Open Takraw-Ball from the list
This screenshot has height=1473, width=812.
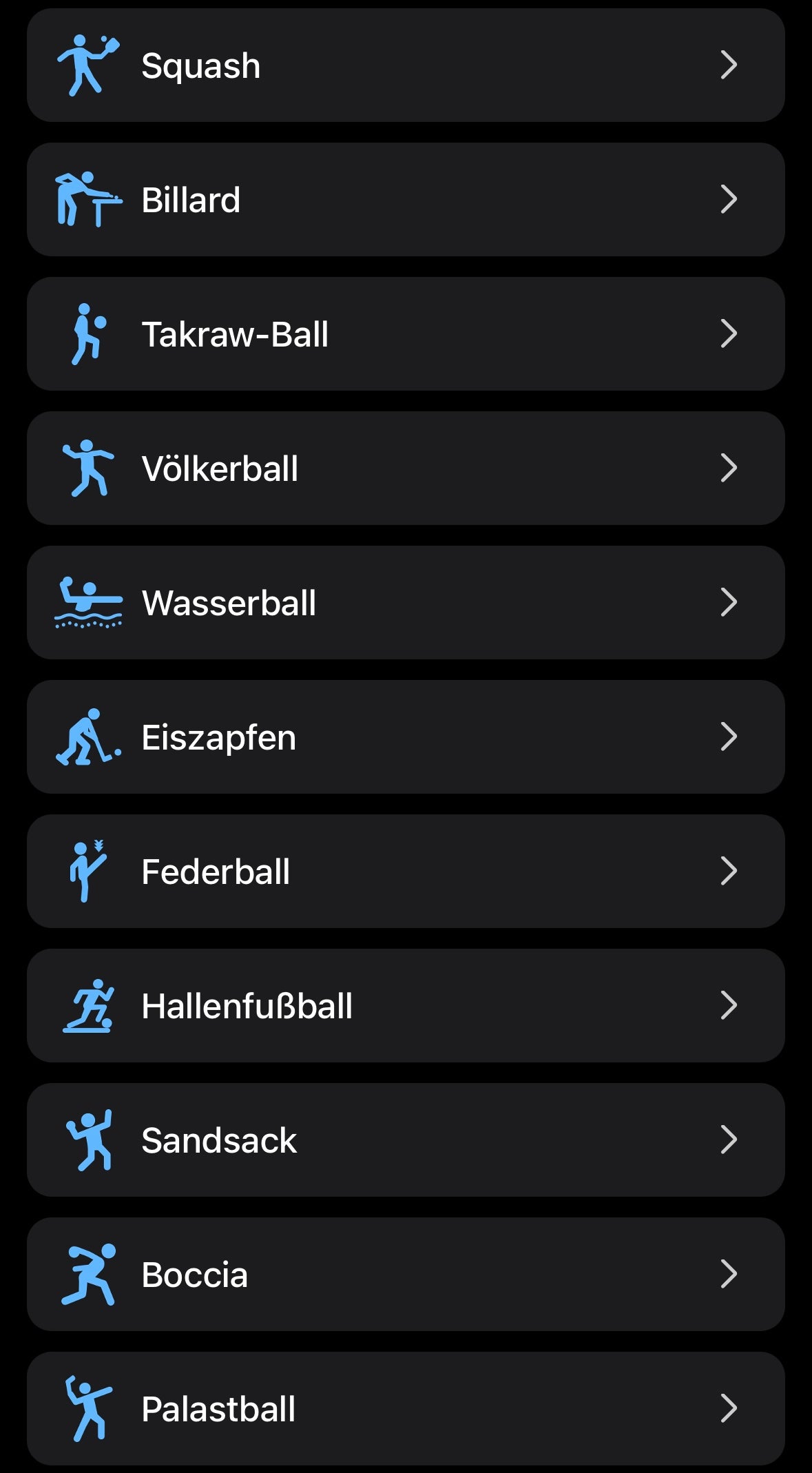click(406, 334)
